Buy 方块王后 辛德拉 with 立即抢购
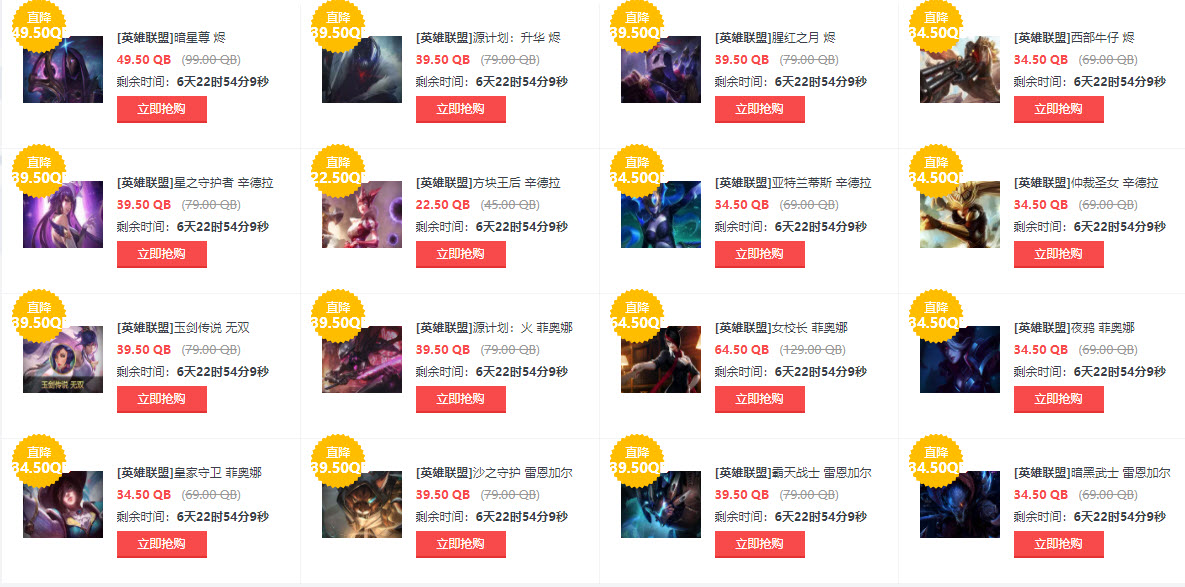 pyautogui.click(x=460, y=254)
